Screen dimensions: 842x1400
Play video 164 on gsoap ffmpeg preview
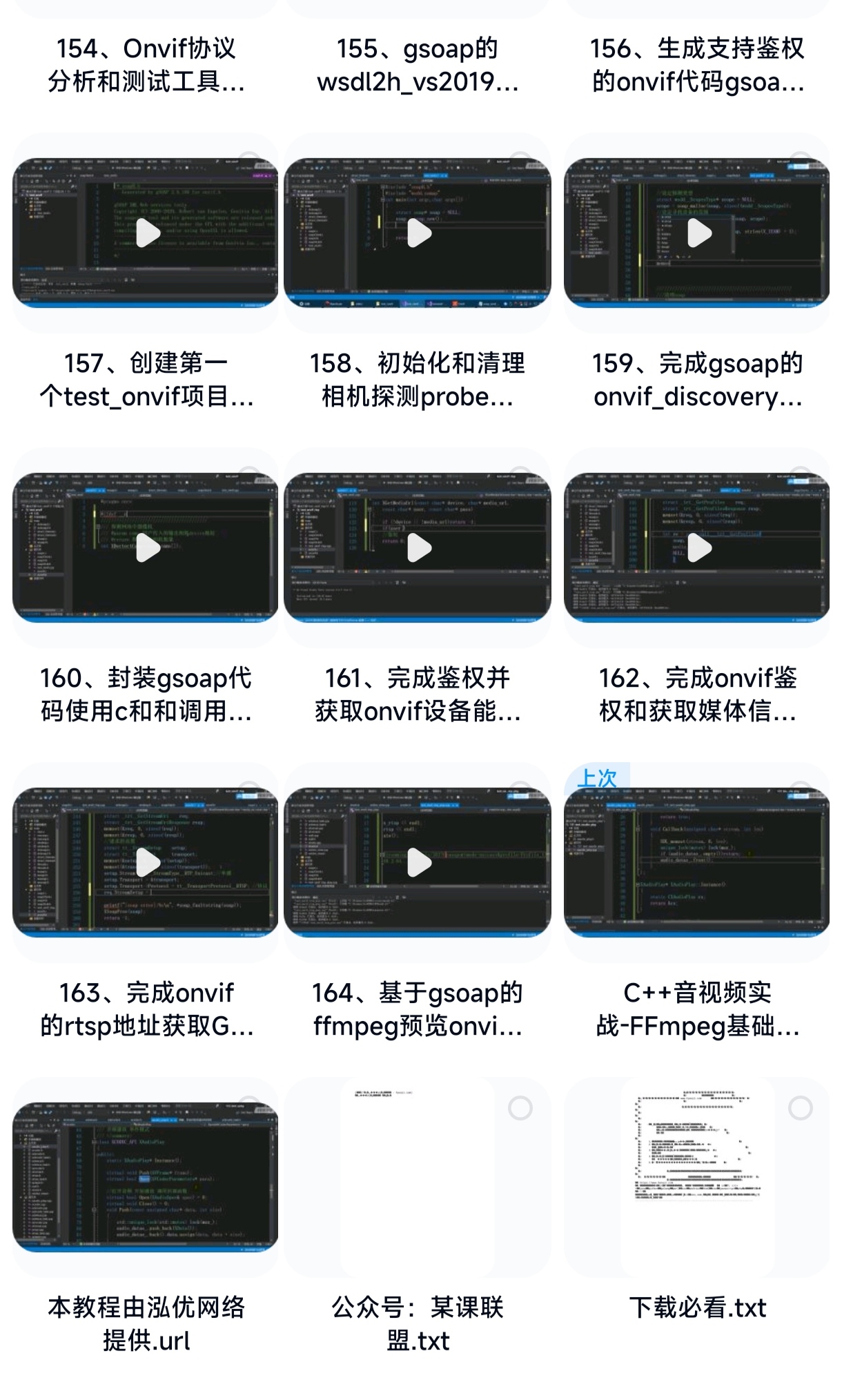point(418,862)
